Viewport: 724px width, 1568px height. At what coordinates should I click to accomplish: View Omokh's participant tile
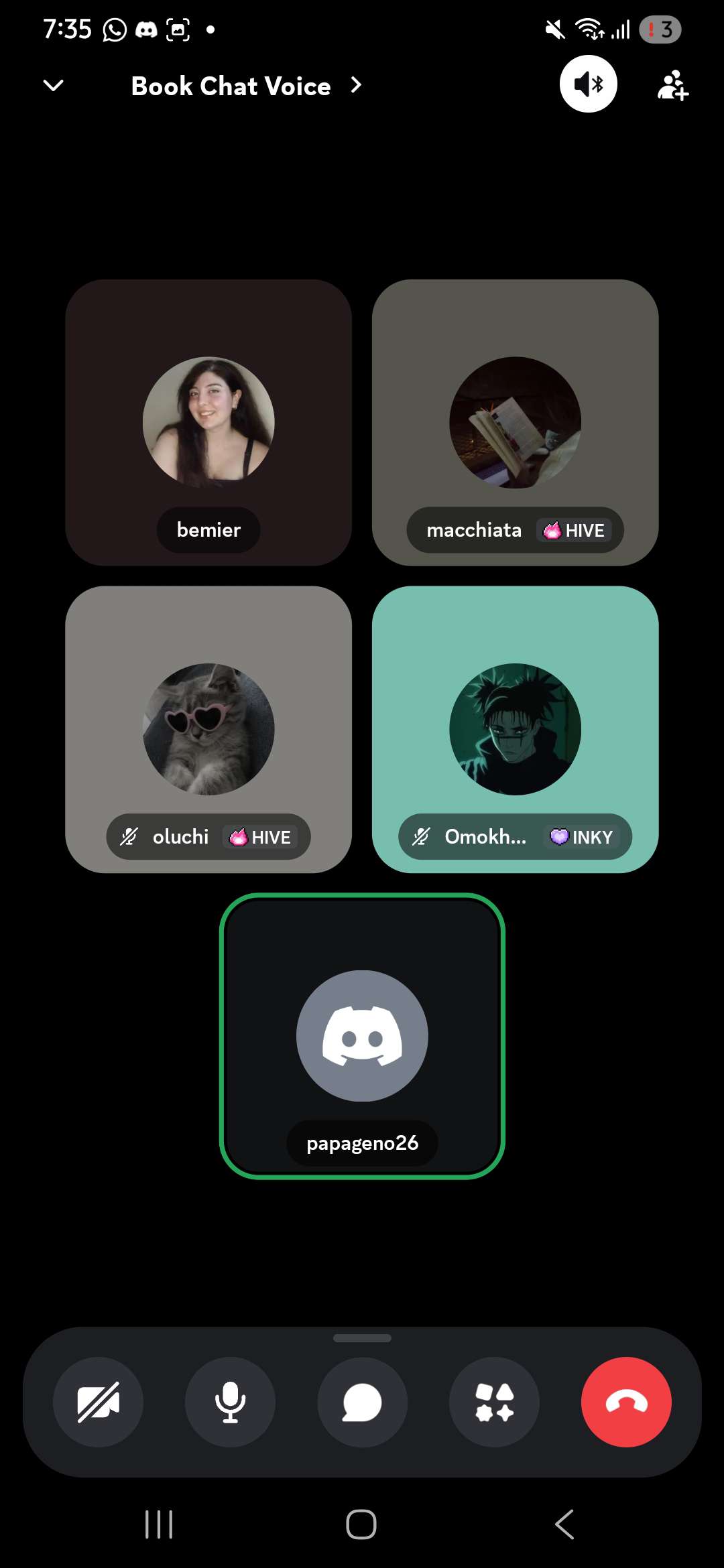515,729
